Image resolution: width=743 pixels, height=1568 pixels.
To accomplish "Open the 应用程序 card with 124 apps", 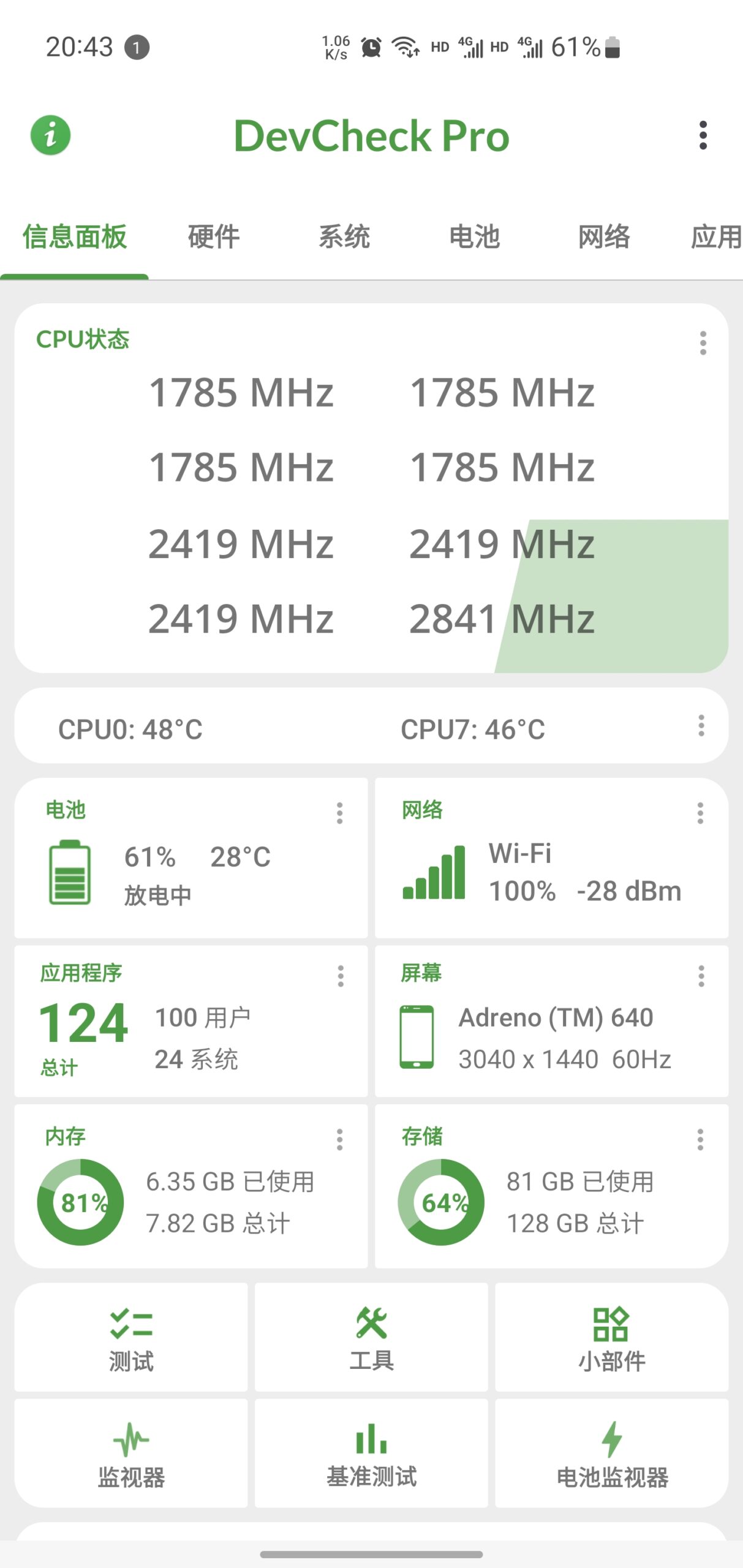I will tap(191, 1021).
